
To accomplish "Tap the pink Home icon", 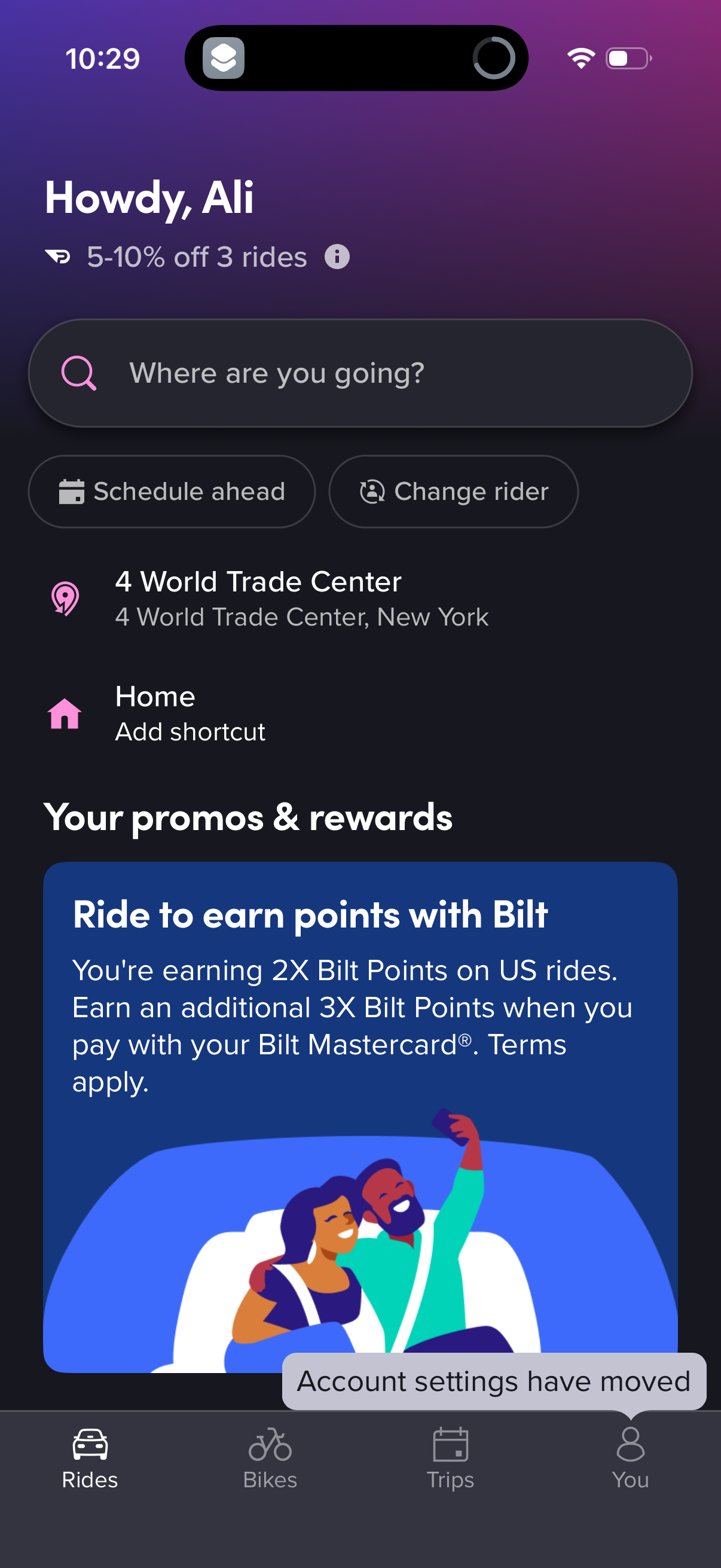I will [63, 713].
